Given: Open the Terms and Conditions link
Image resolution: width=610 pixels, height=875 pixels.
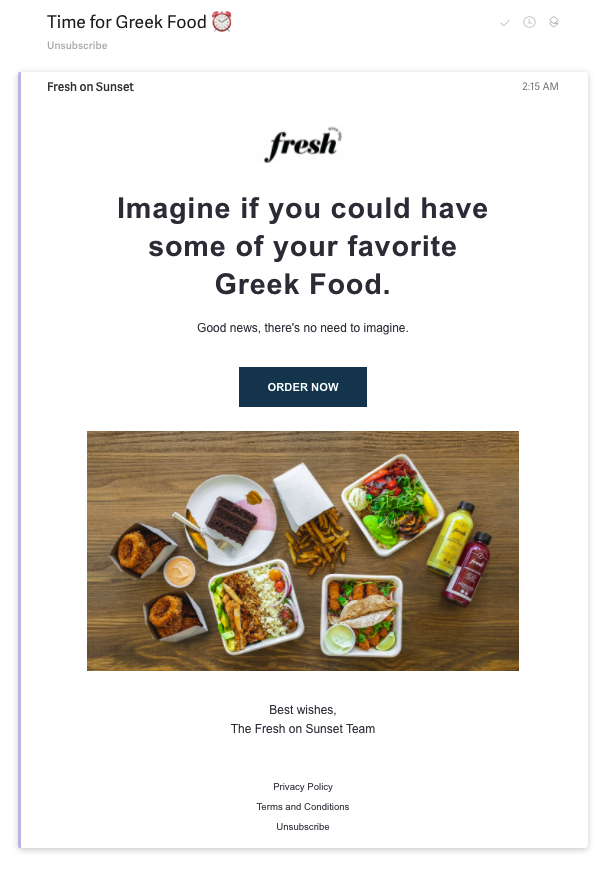Looking at the screenshot, I should pos(303,807).
